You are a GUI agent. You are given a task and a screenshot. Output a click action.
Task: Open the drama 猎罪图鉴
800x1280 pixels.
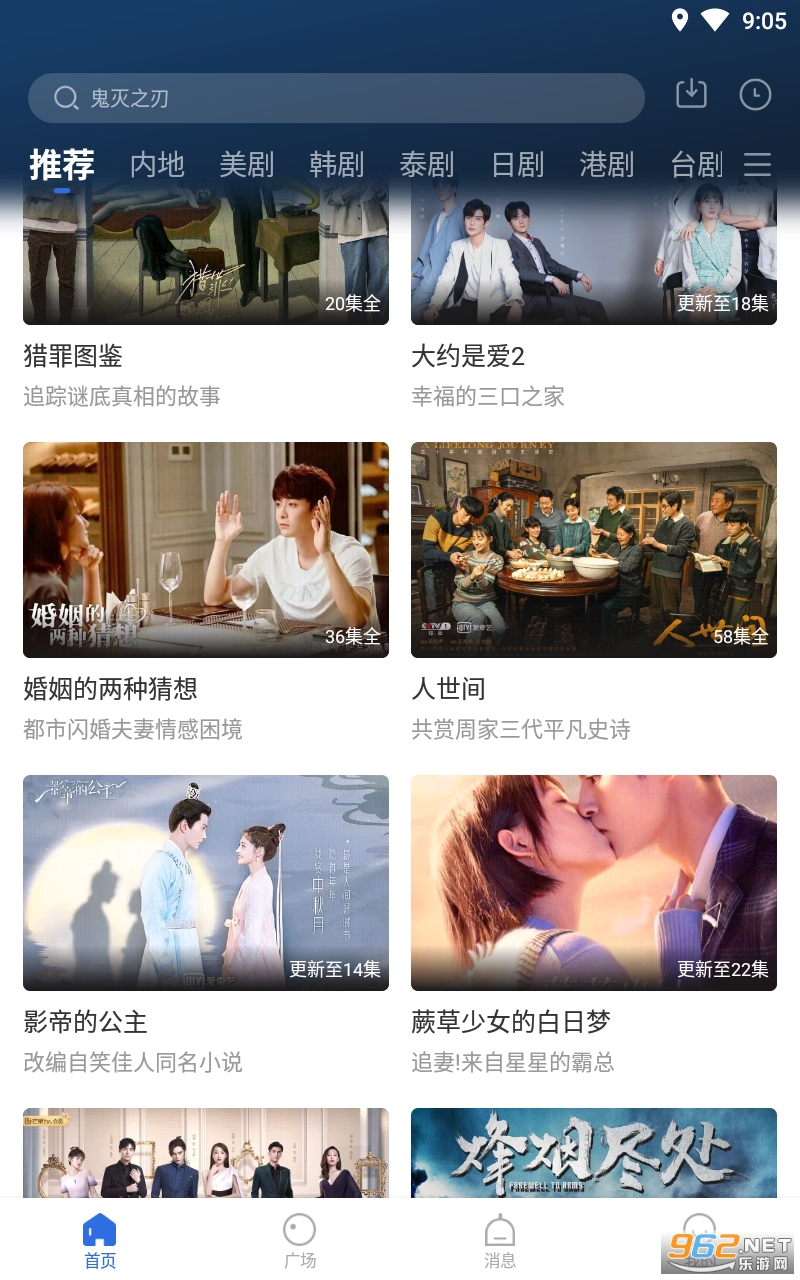tap(205, 260)
